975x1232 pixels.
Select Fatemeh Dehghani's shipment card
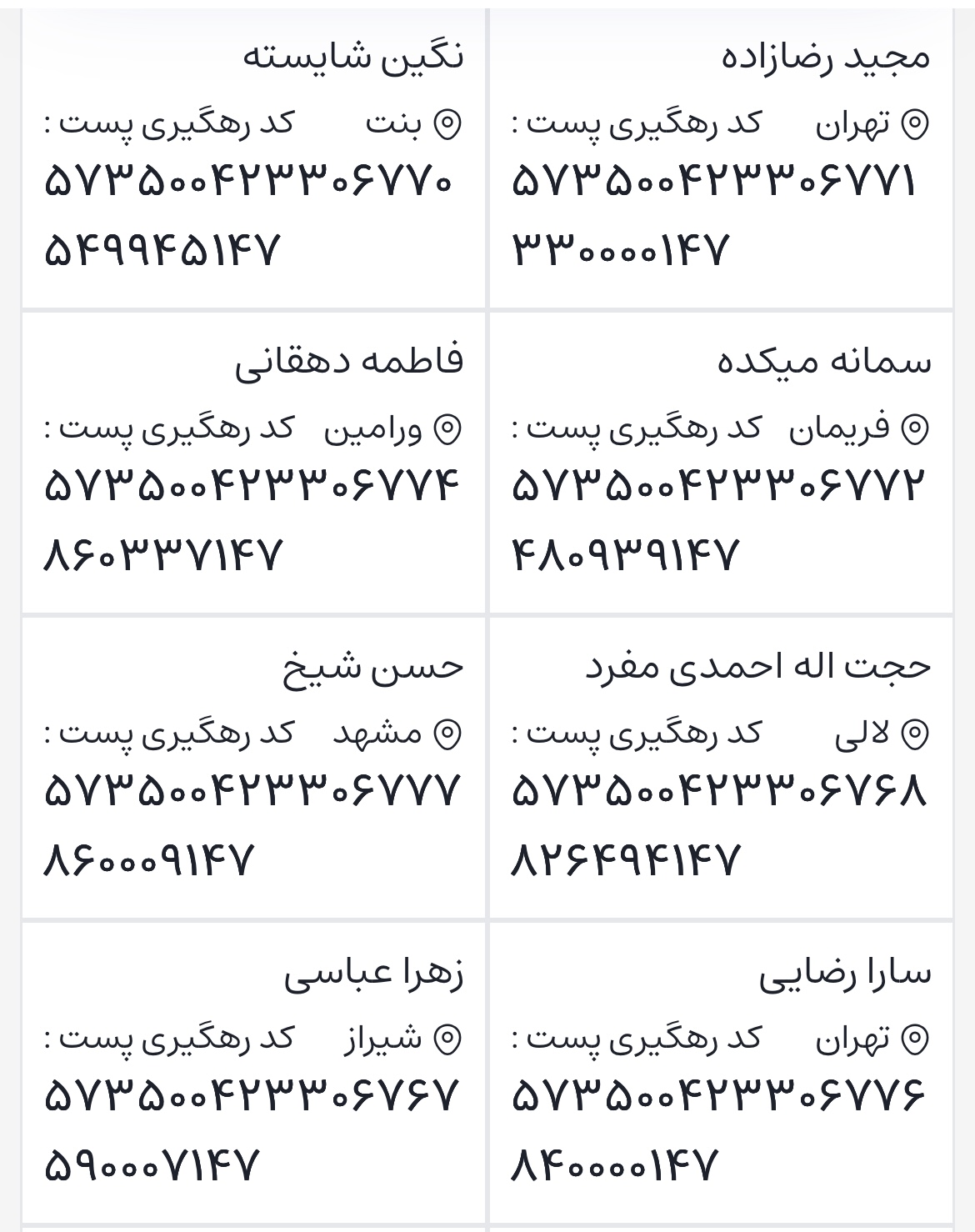[253, 463]
